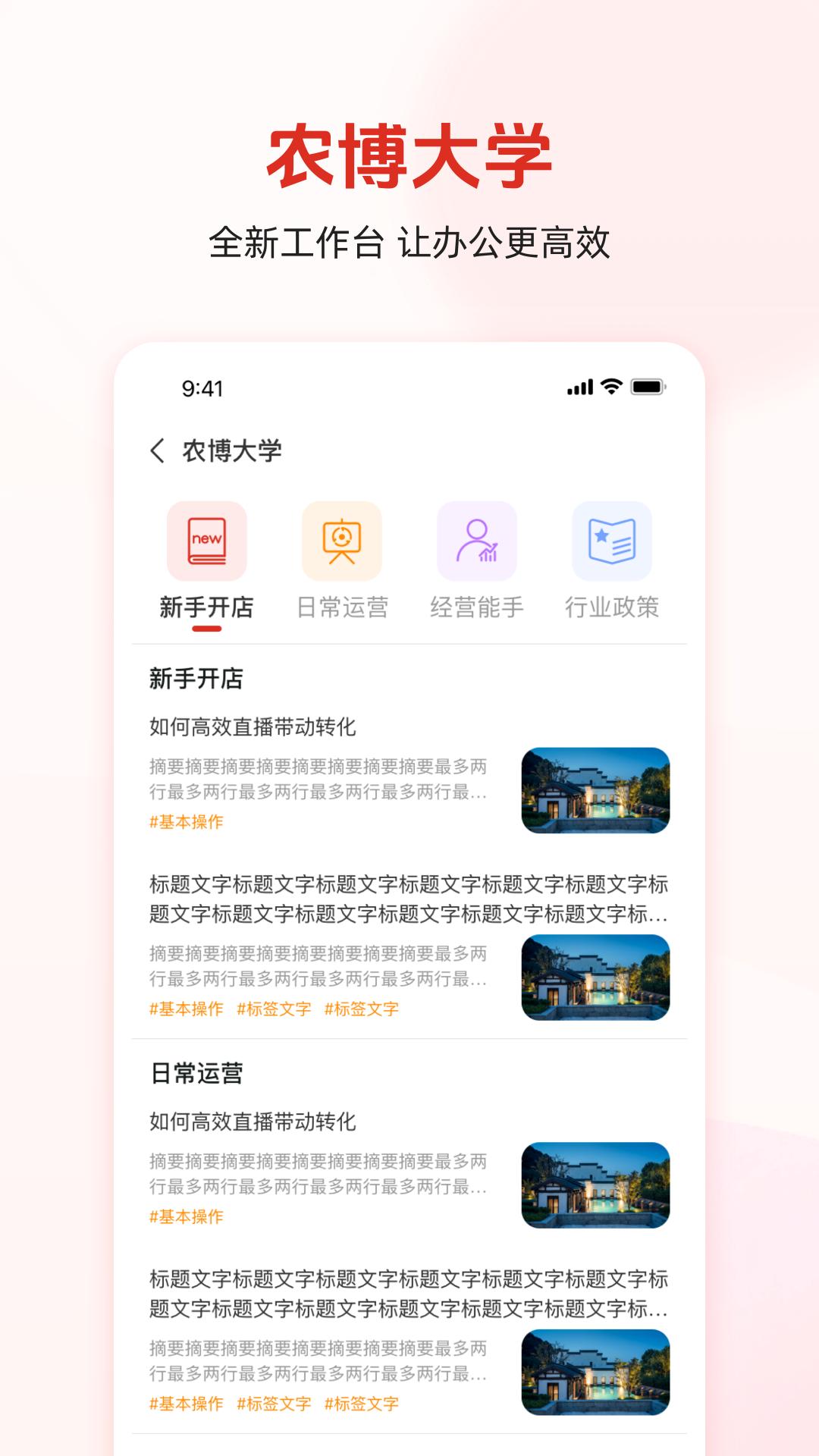Tap the back chevron next to 农博大学
The image size is (819, 1456).
click(157, 449)
